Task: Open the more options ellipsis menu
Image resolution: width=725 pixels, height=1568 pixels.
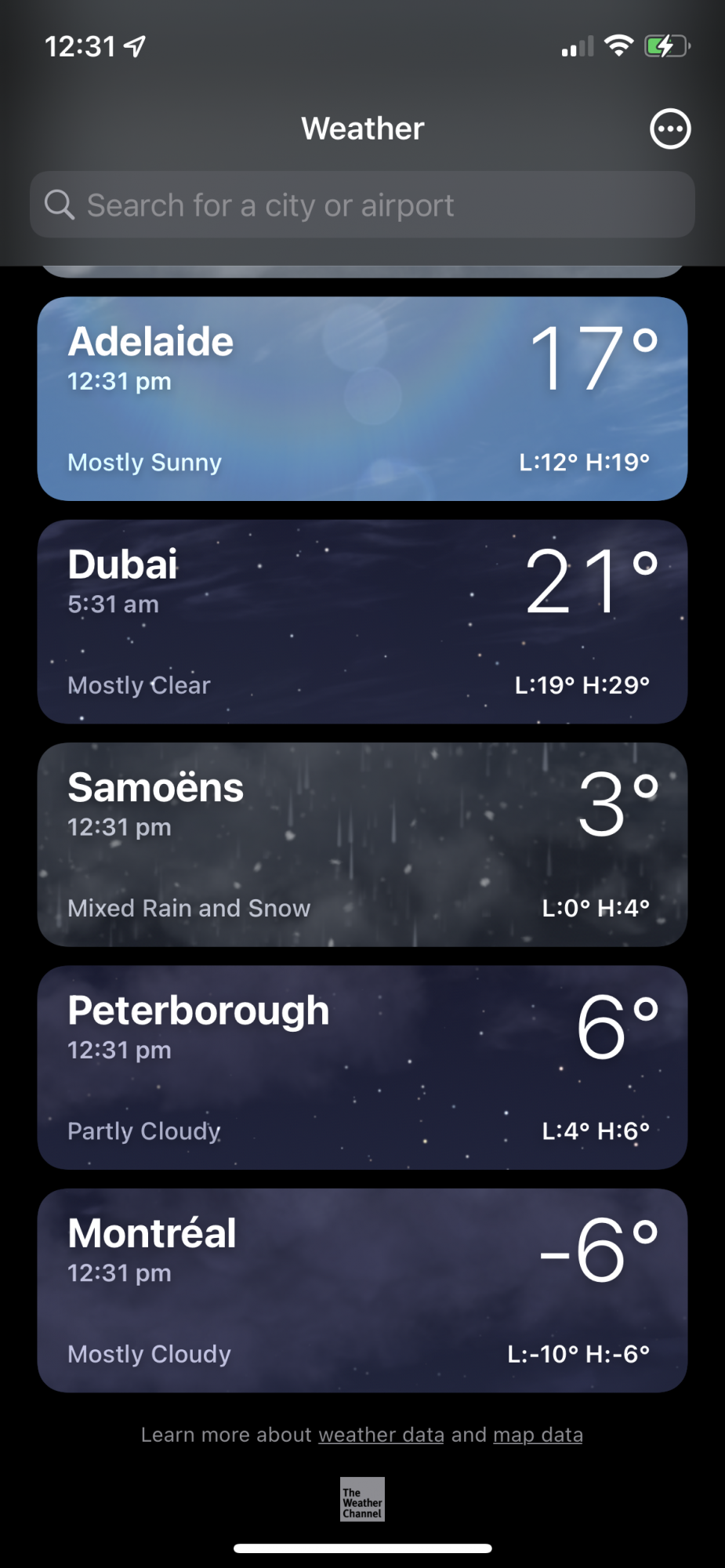Action: [x=669, y=129]
